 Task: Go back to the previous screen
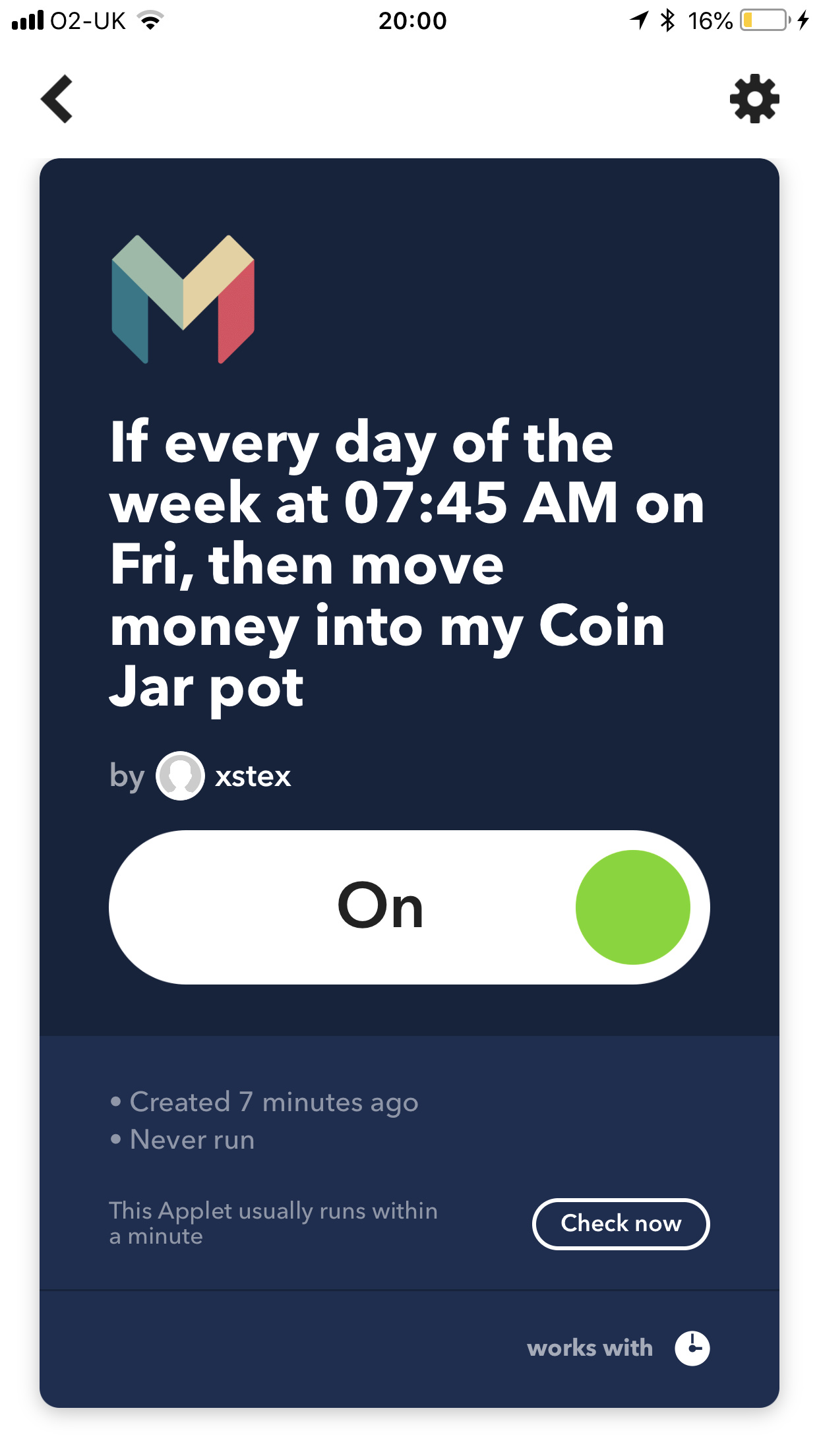[57, 99]
